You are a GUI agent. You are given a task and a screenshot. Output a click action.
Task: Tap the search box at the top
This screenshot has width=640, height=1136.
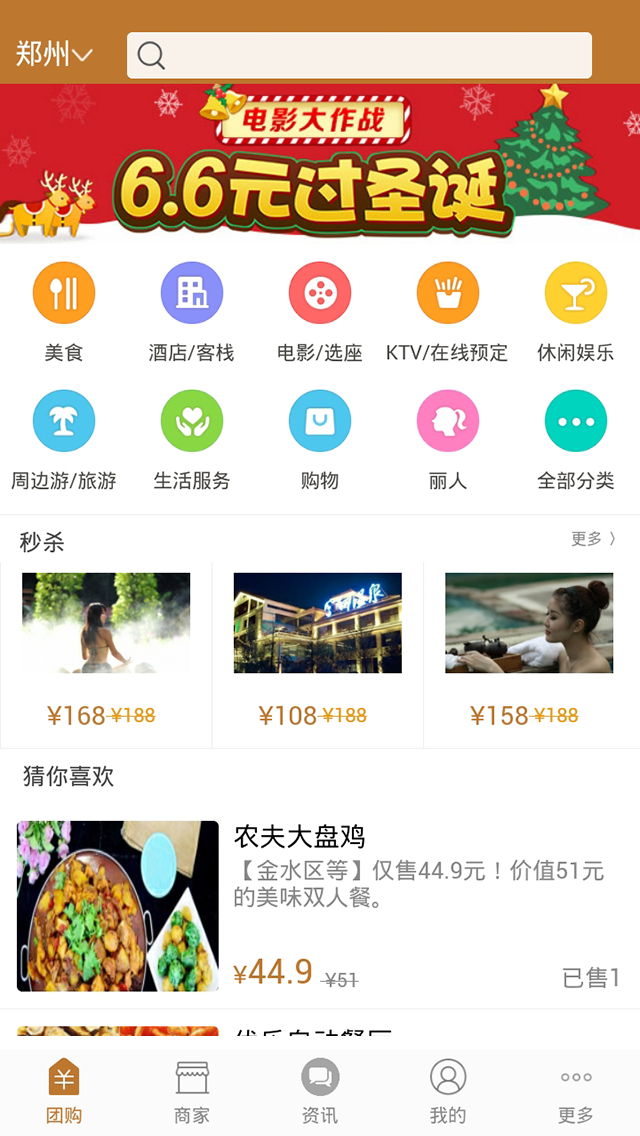[359, 55]
